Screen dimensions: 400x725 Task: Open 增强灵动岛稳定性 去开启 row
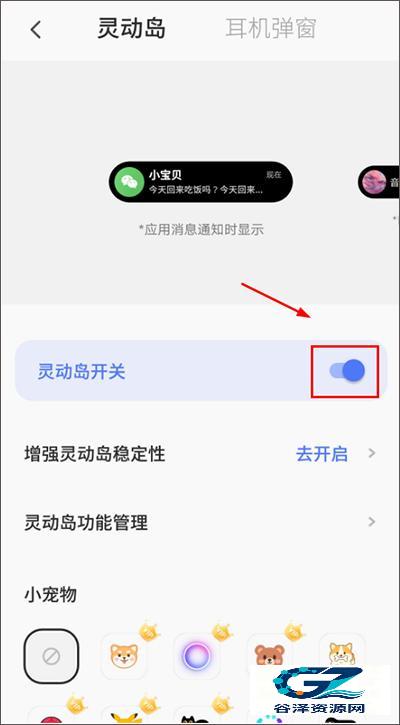click(200, 454)
